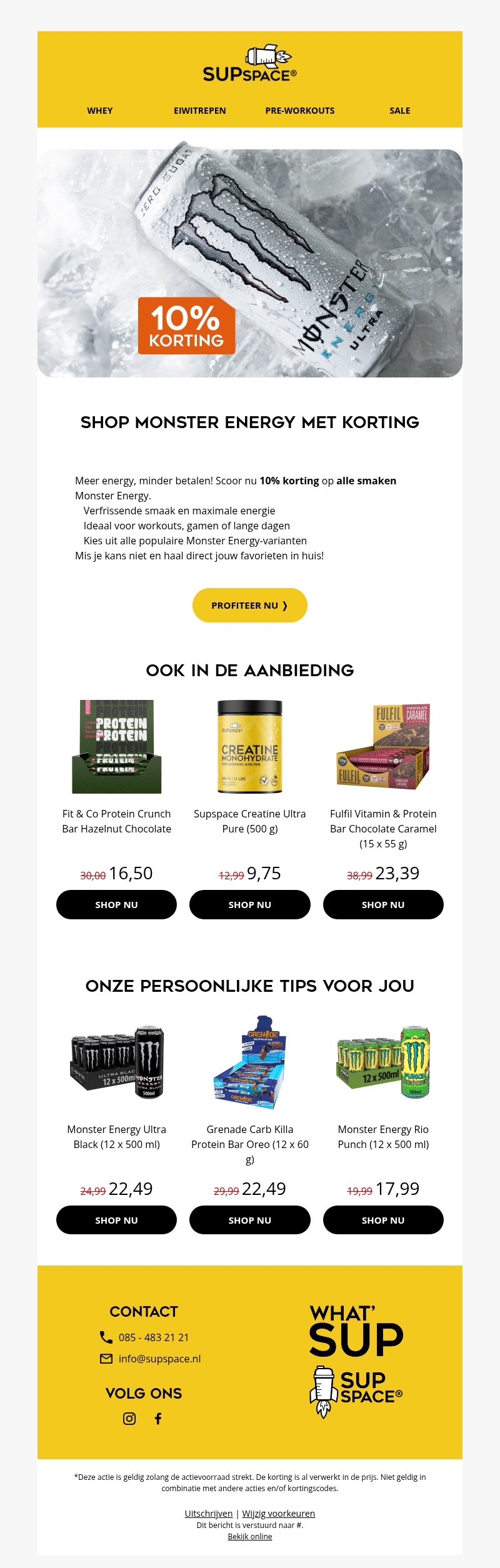Visit the SALE section

400,111
